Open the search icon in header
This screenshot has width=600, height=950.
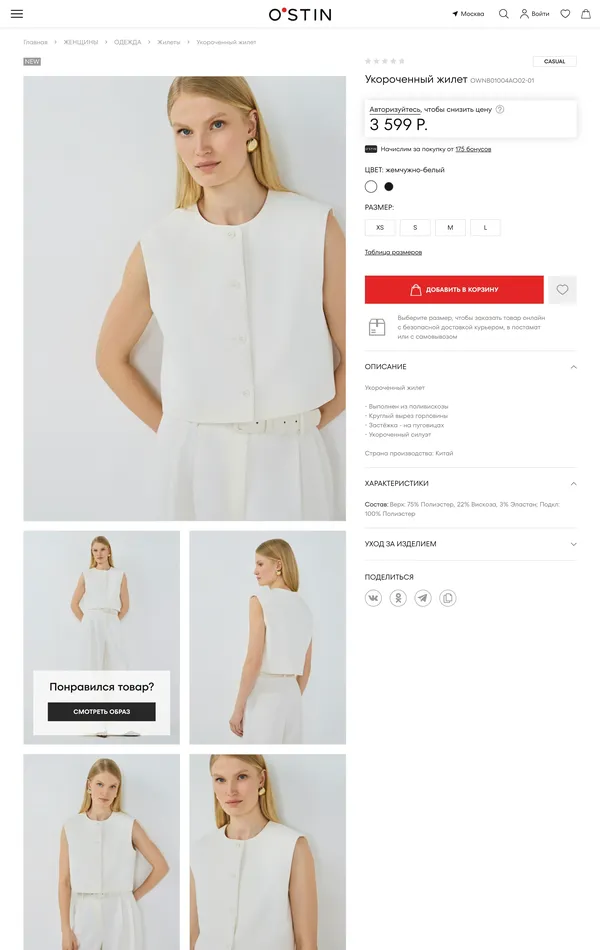(504, 14)
